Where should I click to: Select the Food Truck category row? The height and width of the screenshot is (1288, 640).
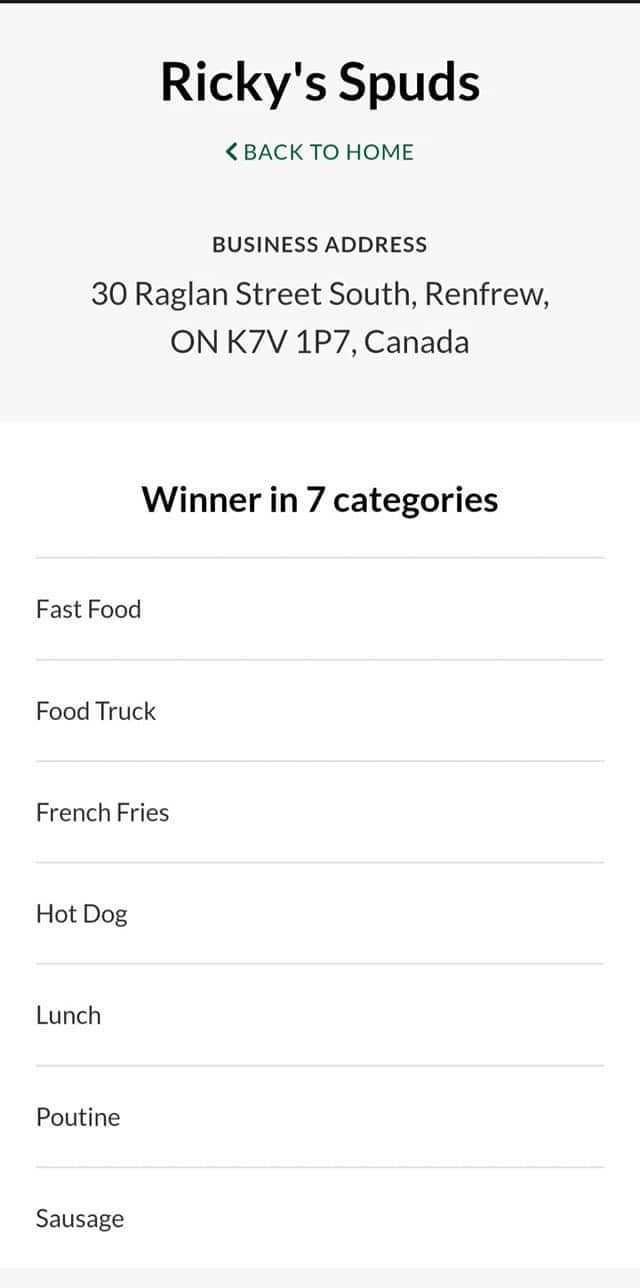(x=96, y=711)
